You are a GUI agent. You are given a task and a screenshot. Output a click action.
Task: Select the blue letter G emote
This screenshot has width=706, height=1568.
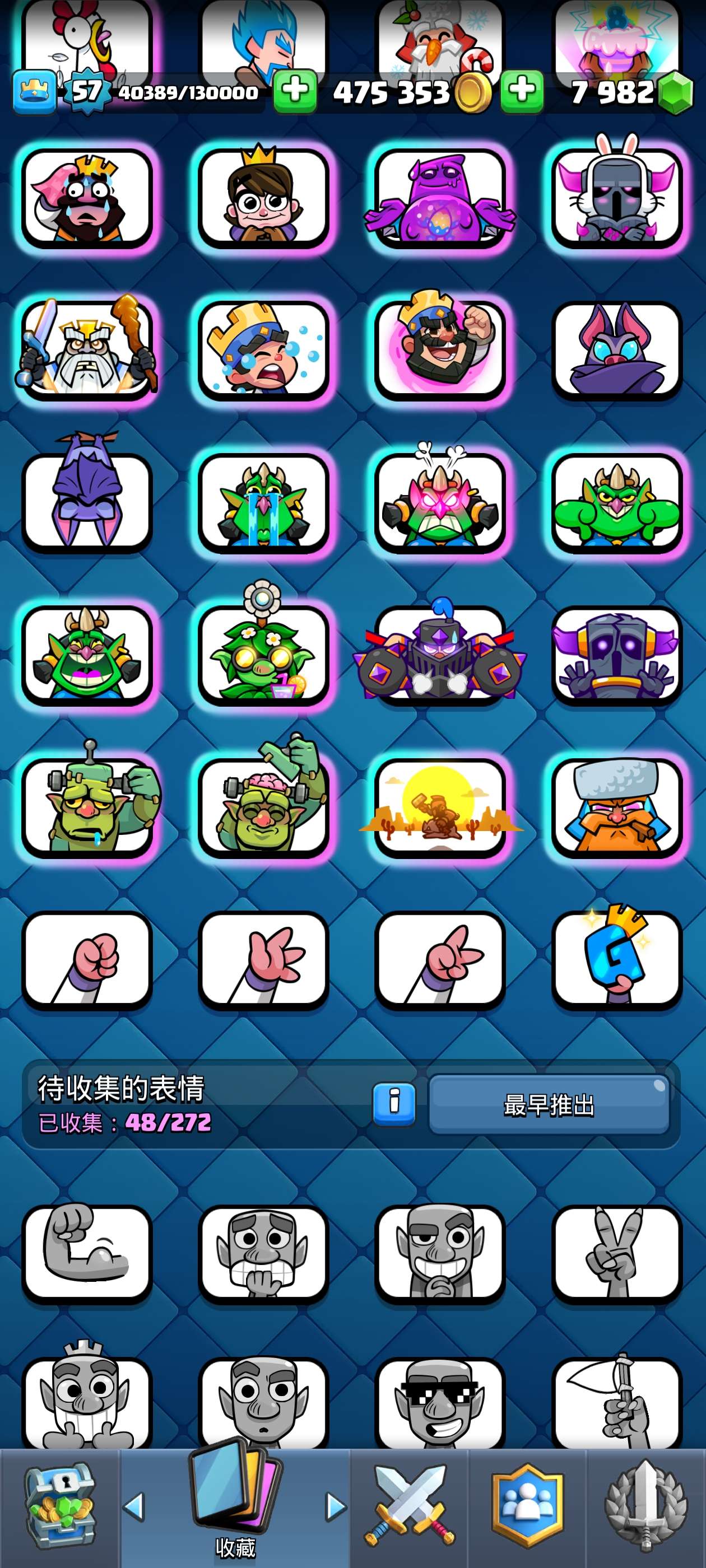616,959
